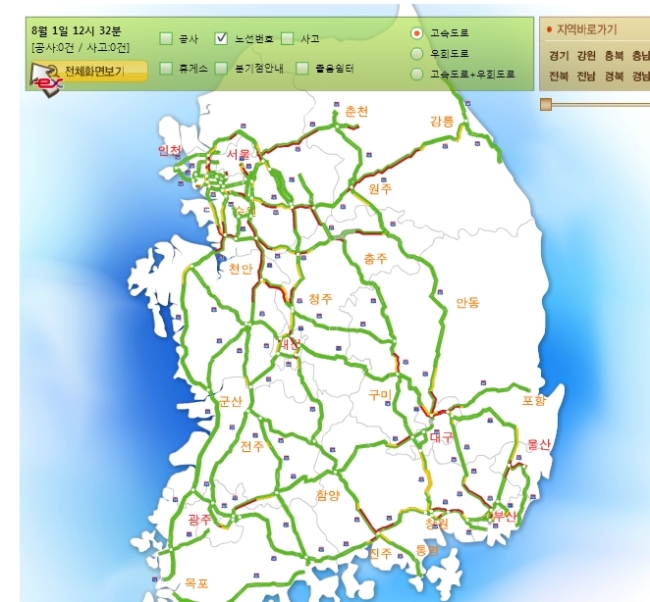The width and height of the screenshot is (650, 602).
Task: Jump to the 경기 region
Action: point(559,56)
